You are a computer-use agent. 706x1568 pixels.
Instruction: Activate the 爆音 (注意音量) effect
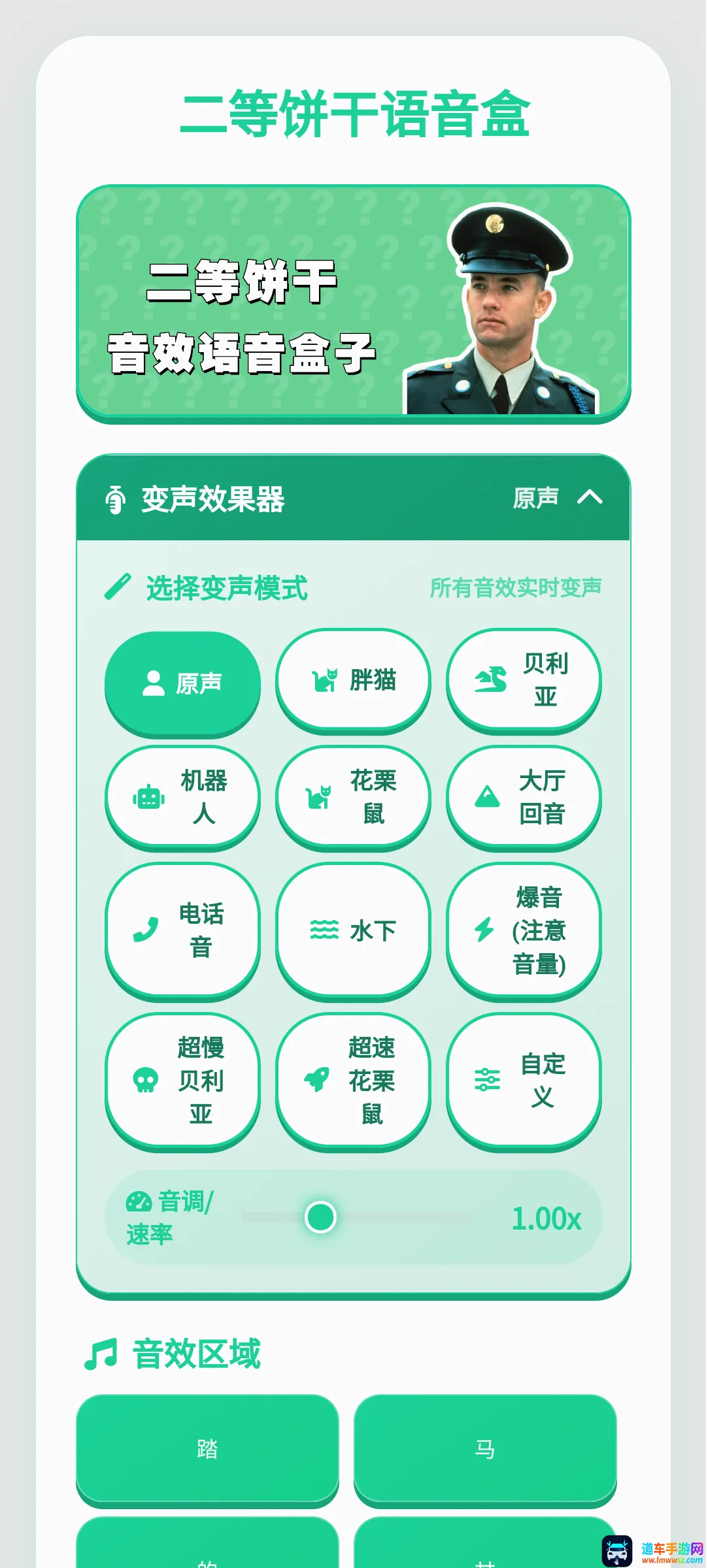click(x=524, y=930)
